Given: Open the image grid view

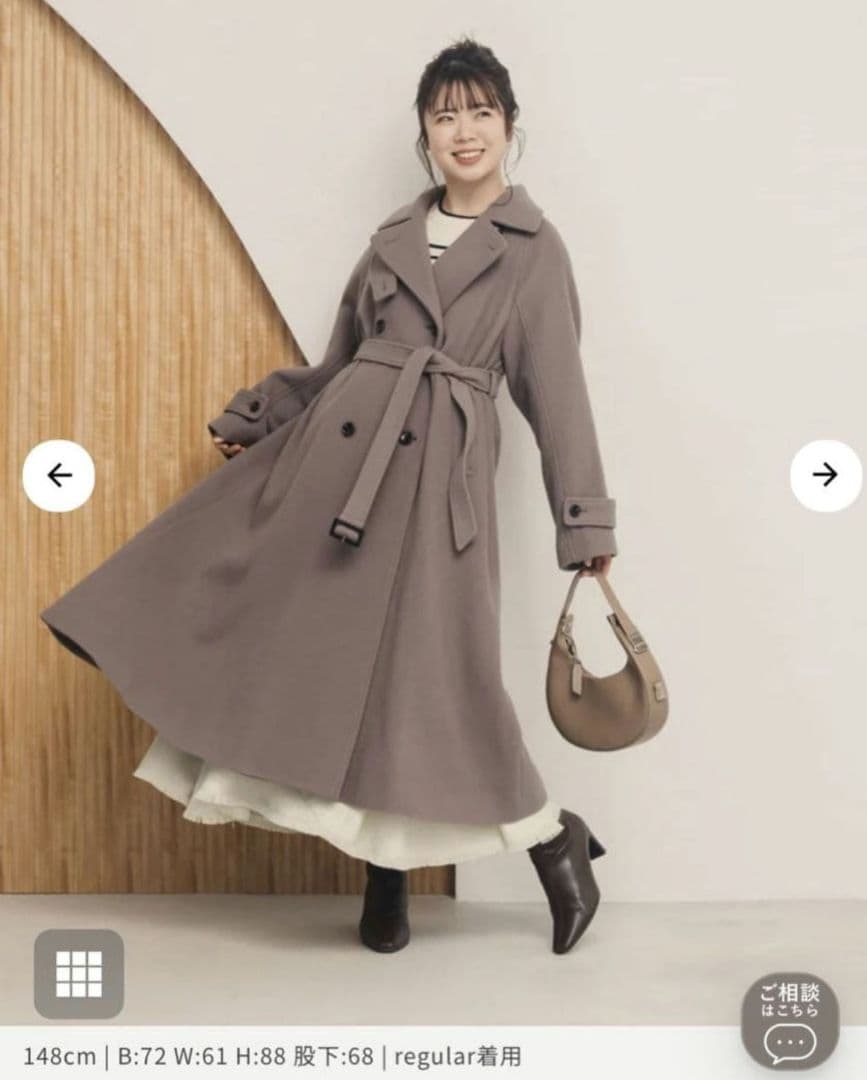Looking at the screenshot, I should tap(79, 974).
